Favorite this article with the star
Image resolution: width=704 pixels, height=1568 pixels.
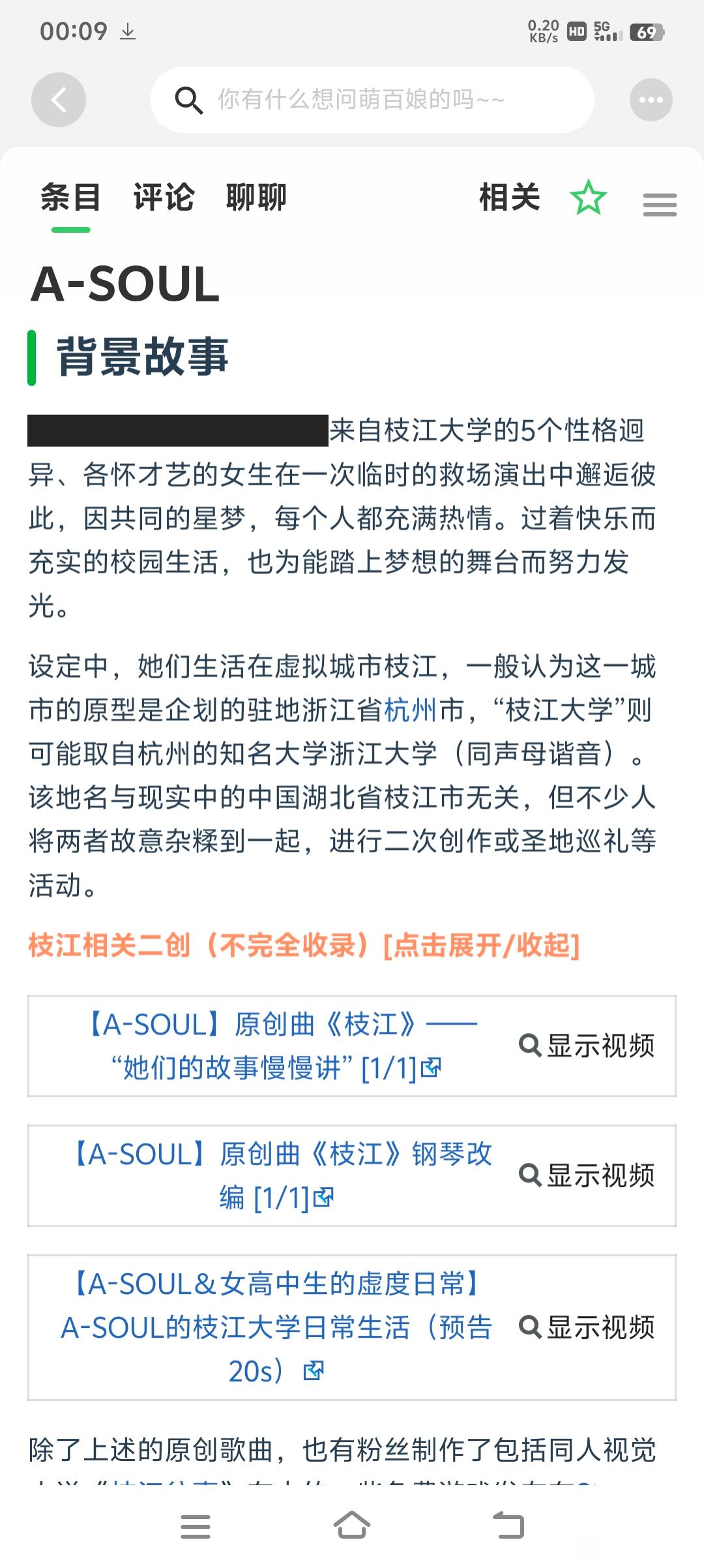(x=588, y=198)
